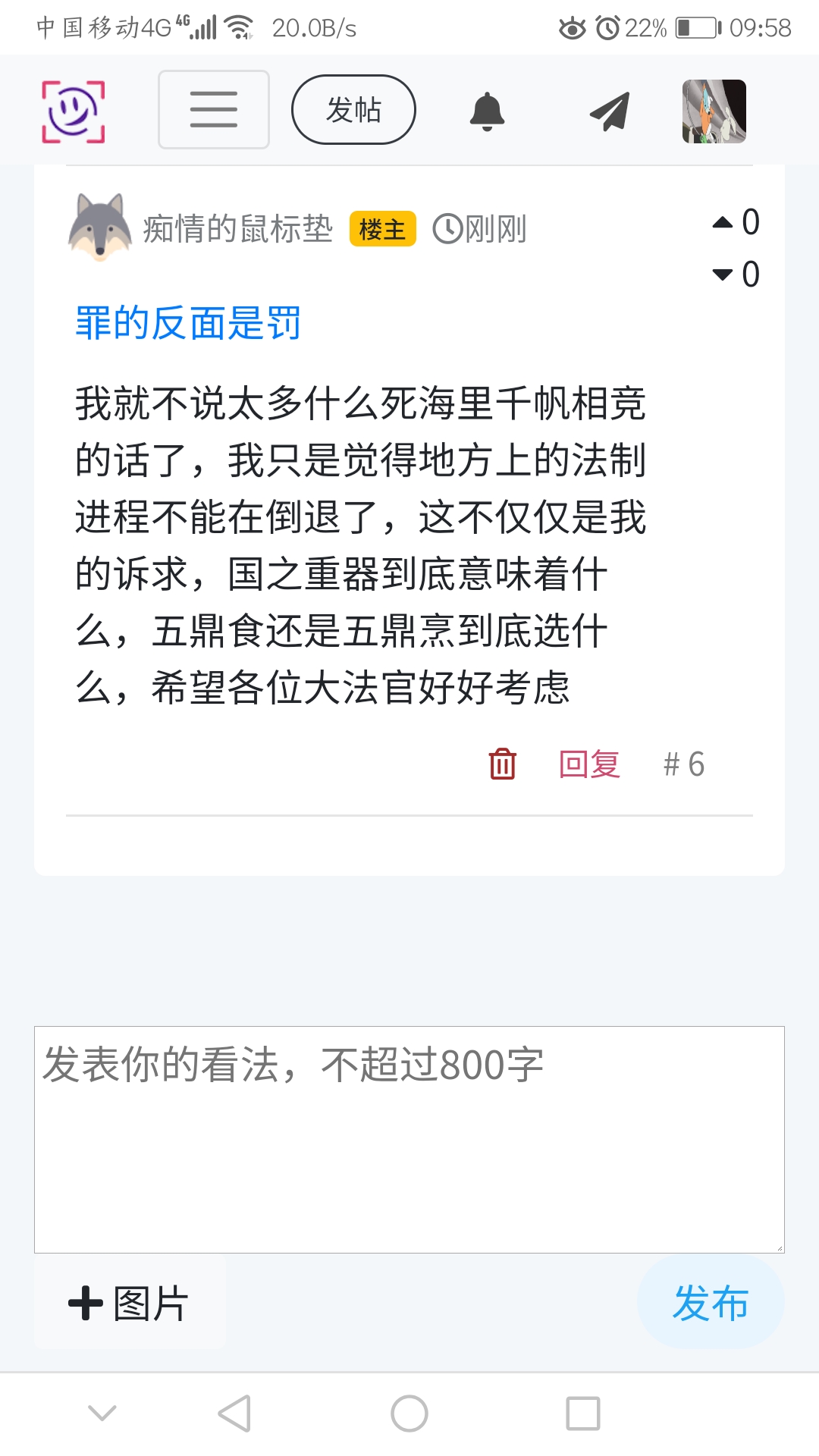
Task: Open the hamburger menu
Action: coord(213,109)
